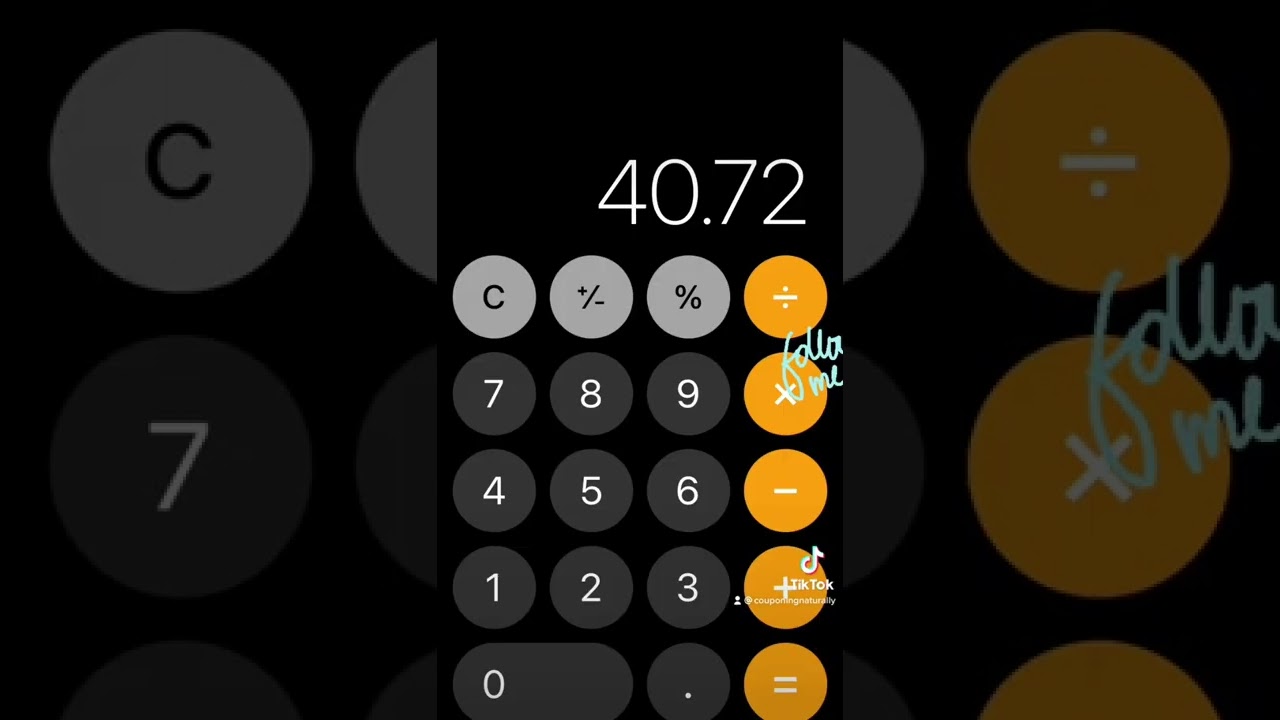Viewport: 1280px width, 720px height.
Task: Tap the equals key
Action: pos(785,683)
